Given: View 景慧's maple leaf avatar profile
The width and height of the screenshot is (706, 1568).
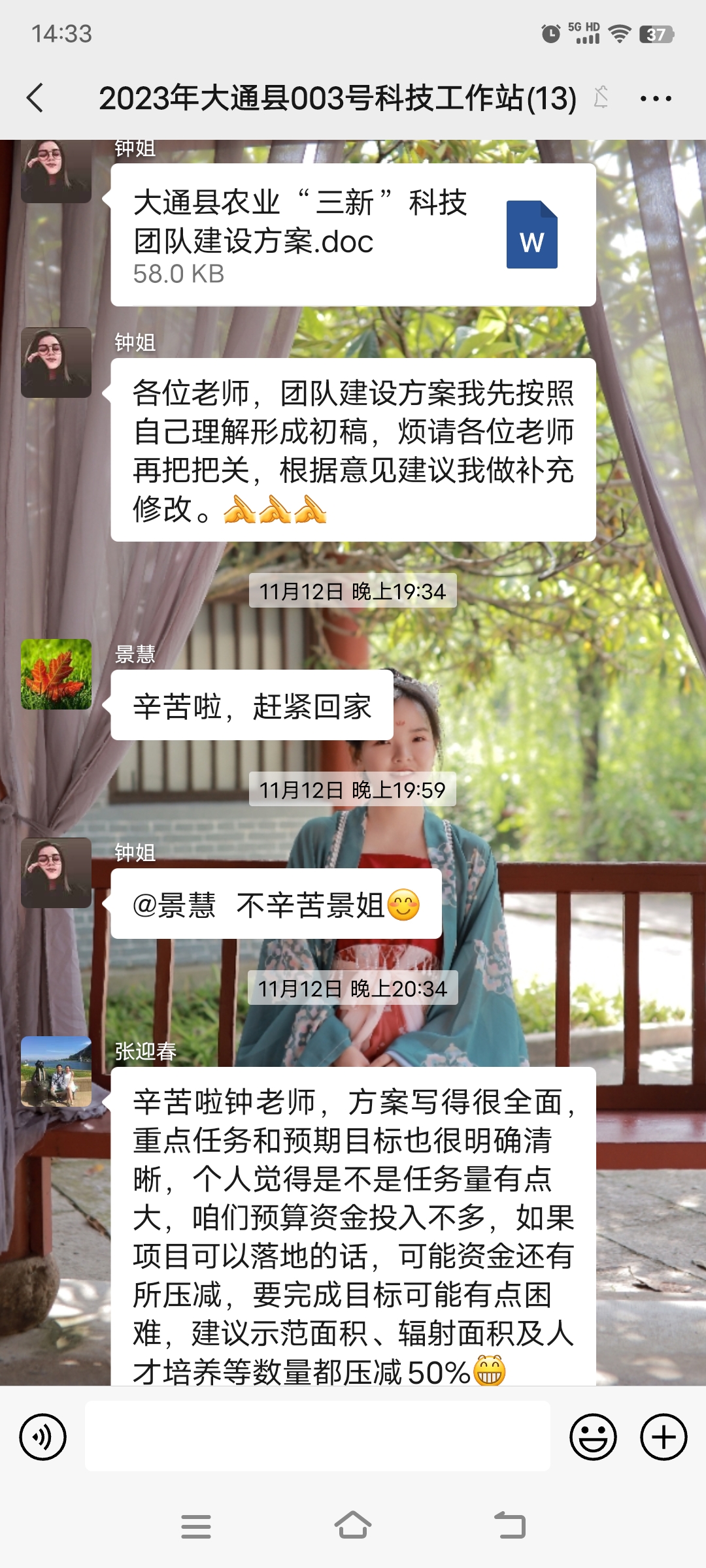Looking at the screenshot, I should [56, 674].
